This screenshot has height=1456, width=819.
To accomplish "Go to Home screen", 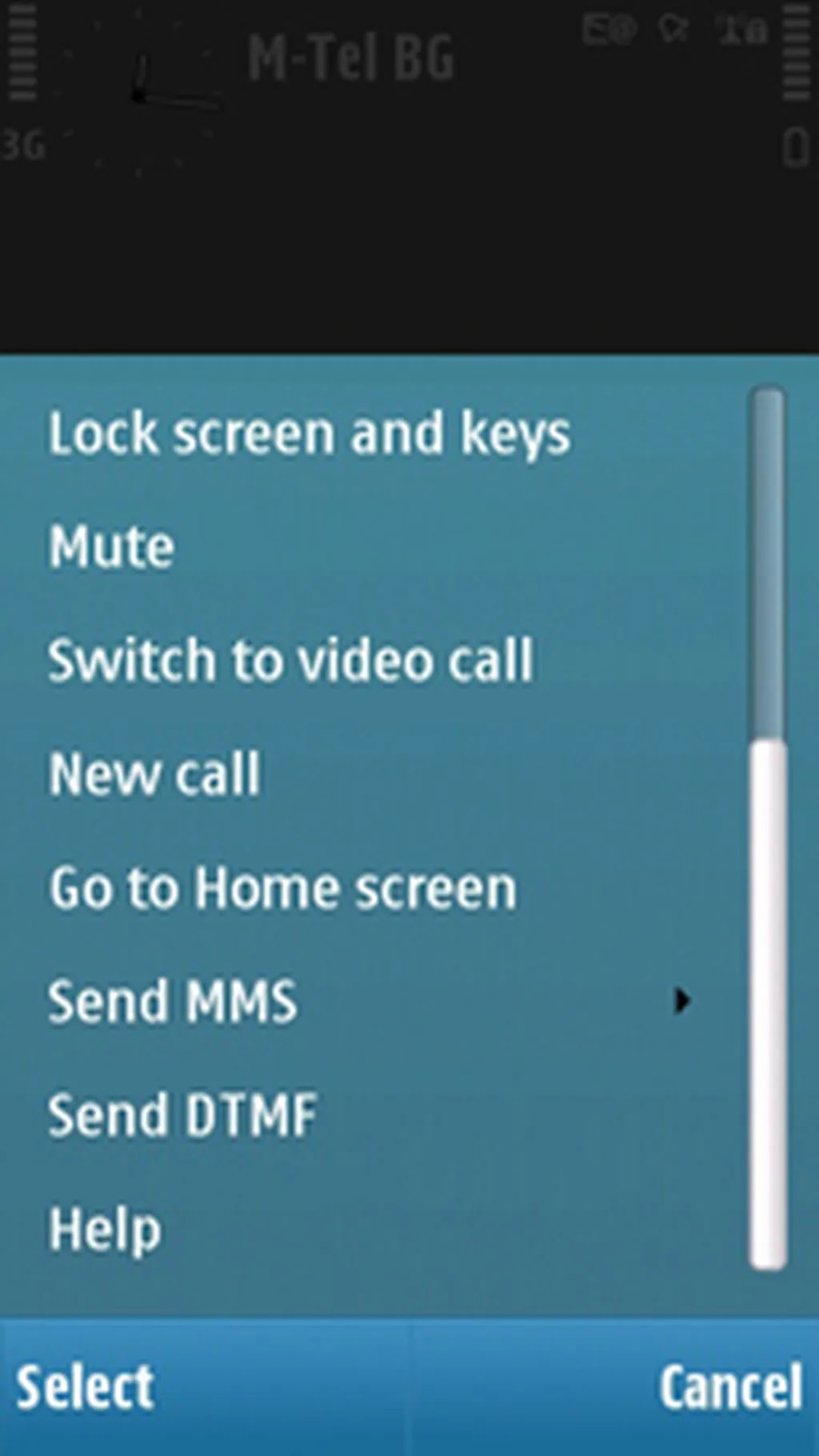I will click(282, 889).
